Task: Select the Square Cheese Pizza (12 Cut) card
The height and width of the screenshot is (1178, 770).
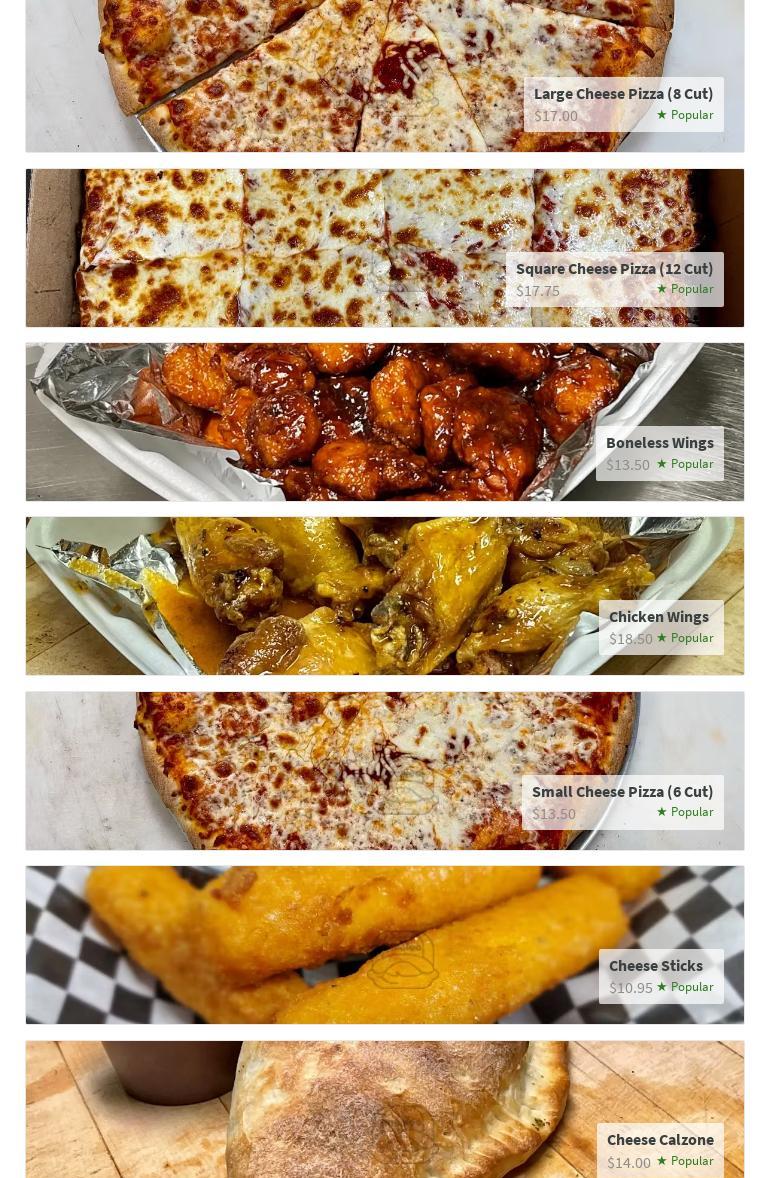Action: (x=385, y=248)
